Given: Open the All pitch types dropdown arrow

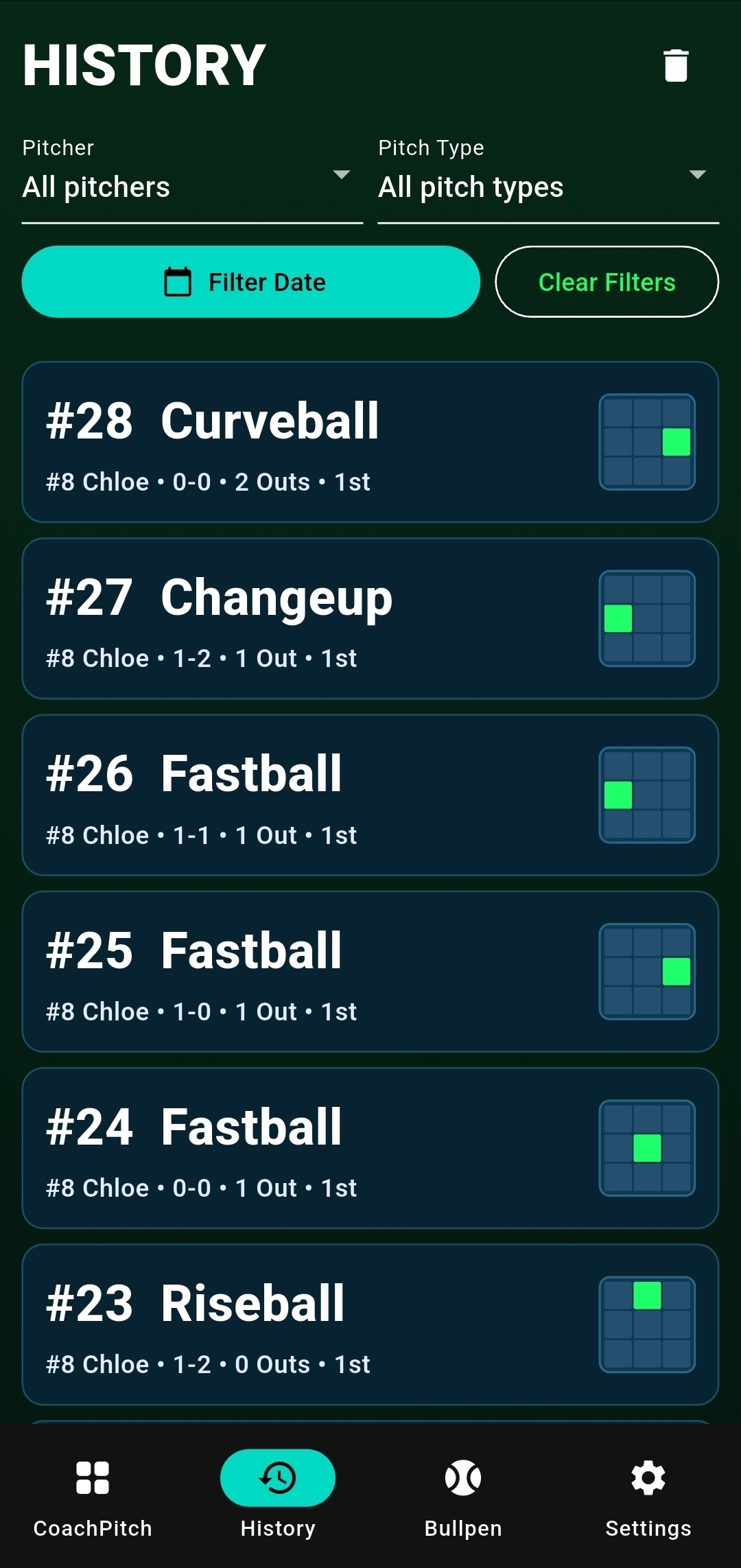Looking at the screenshot, I should (698, 176).
